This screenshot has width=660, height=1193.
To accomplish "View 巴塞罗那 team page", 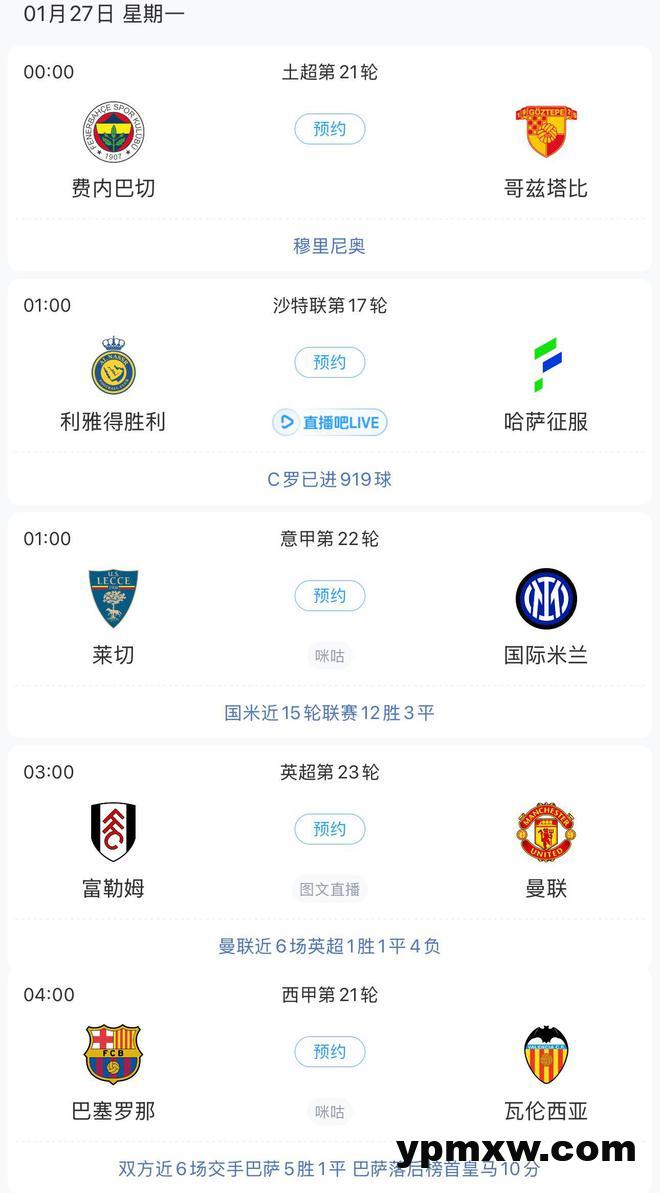I will point(113,1054).
